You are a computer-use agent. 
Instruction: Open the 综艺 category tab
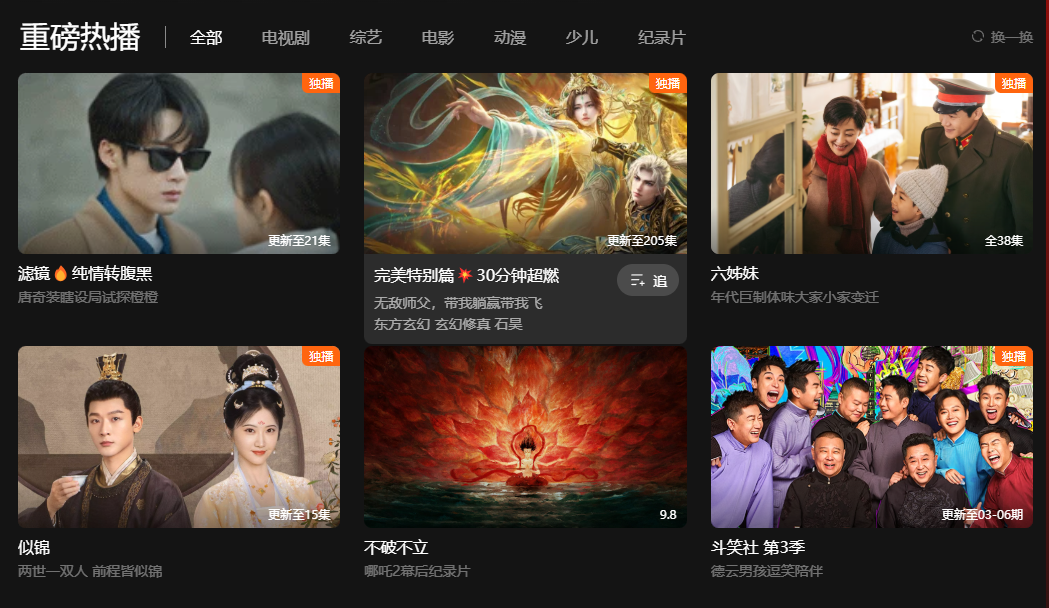point(365,38)
